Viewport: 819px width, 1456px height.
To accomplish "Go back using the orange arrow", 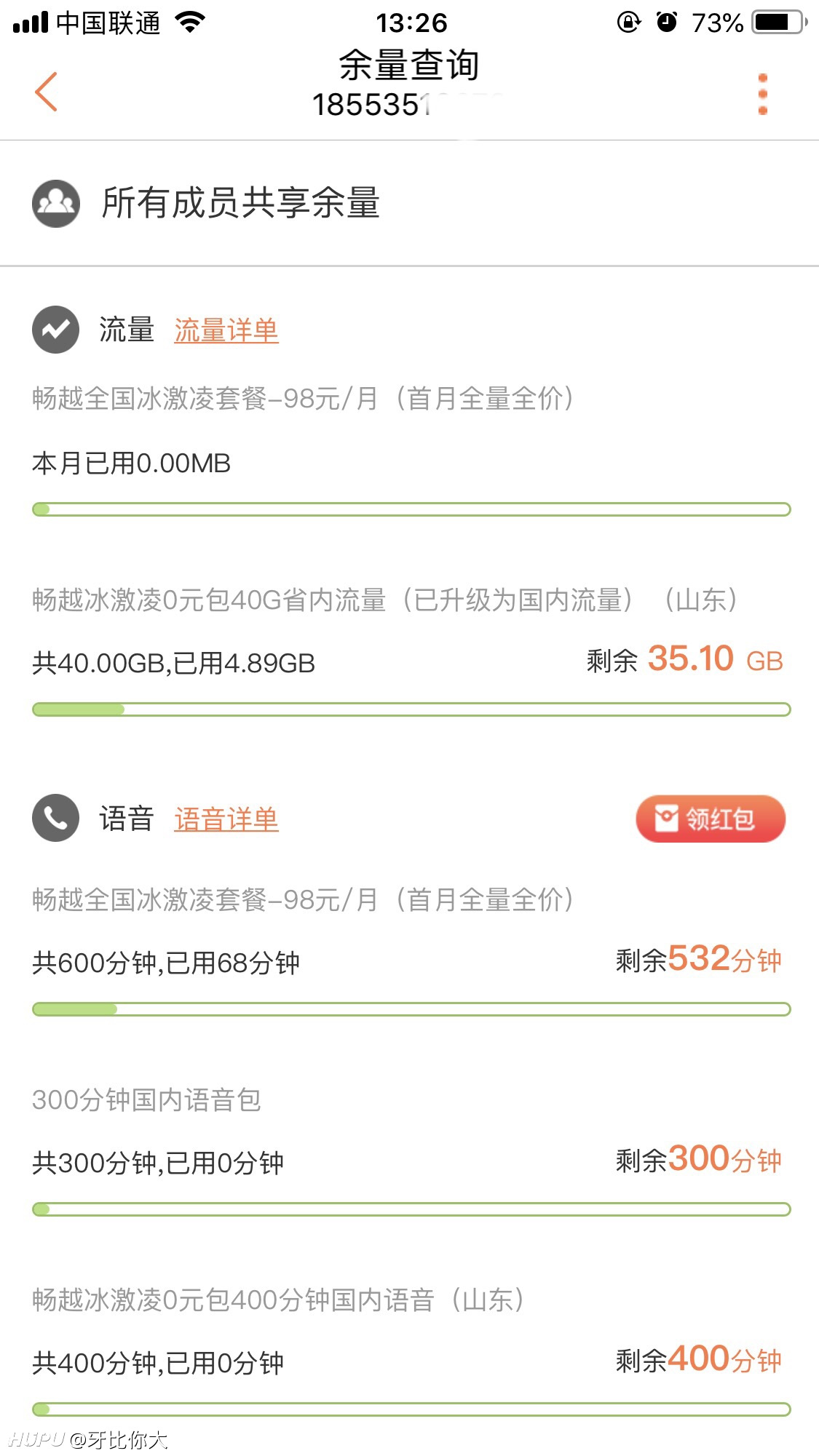I will click(46, 92).
